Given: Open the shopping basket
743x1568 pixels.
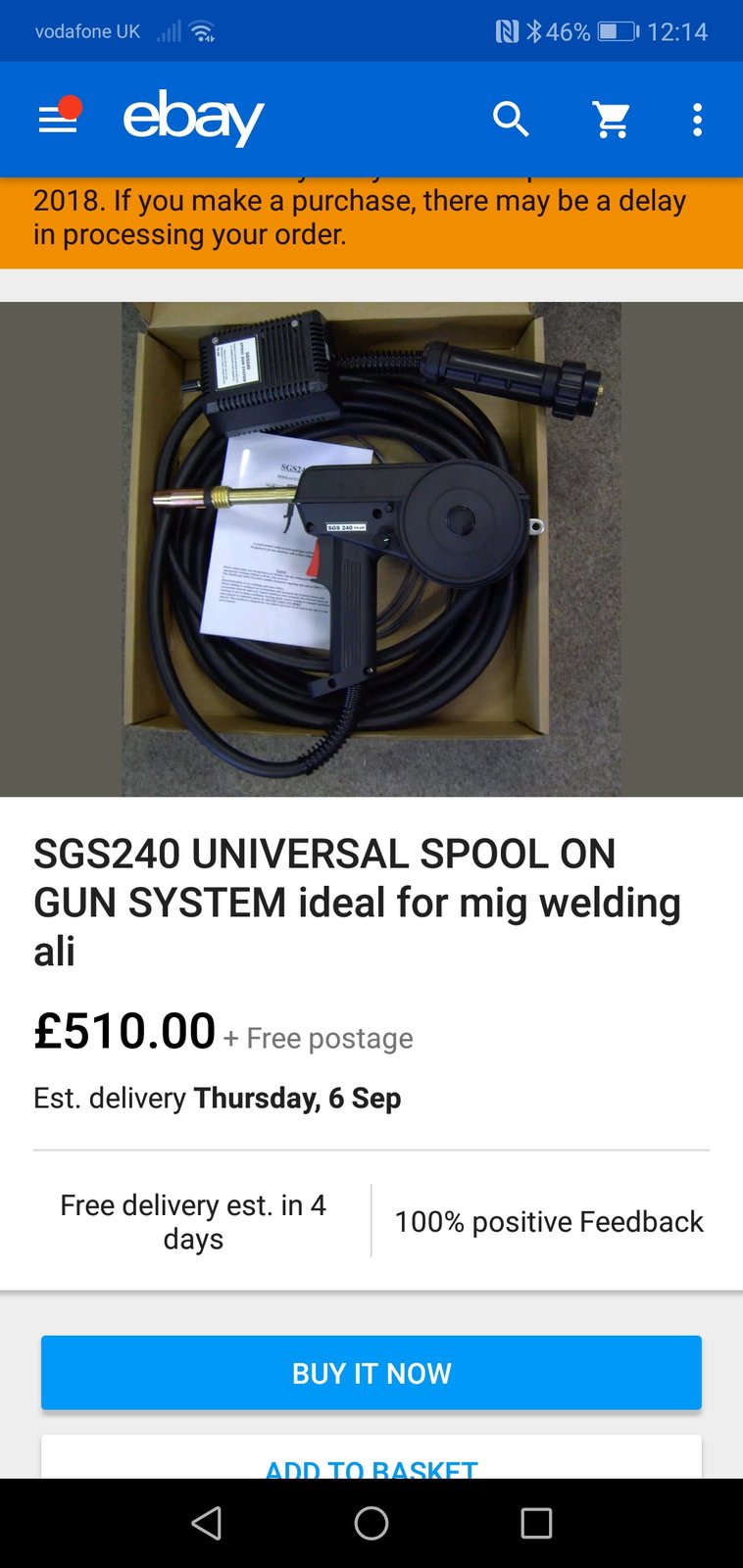Looking at the screenshot, I should point(612,120).
